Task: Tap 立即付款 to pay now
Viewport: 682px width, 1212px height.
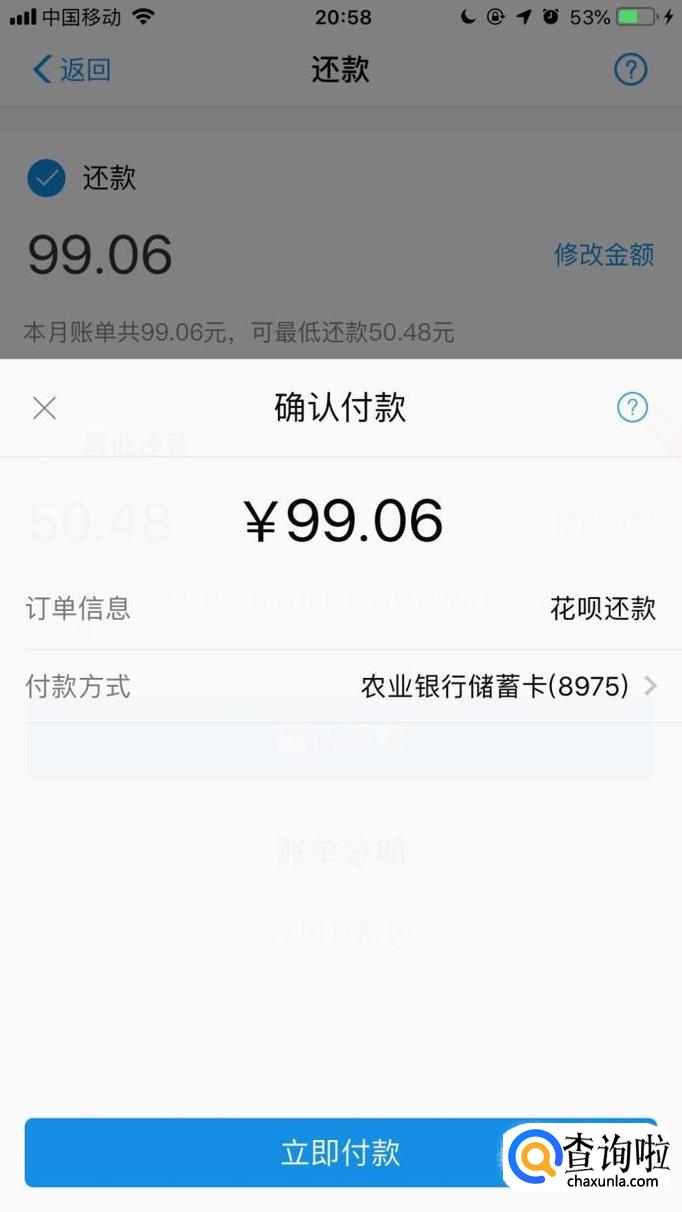Action: tap(340, 1152)
